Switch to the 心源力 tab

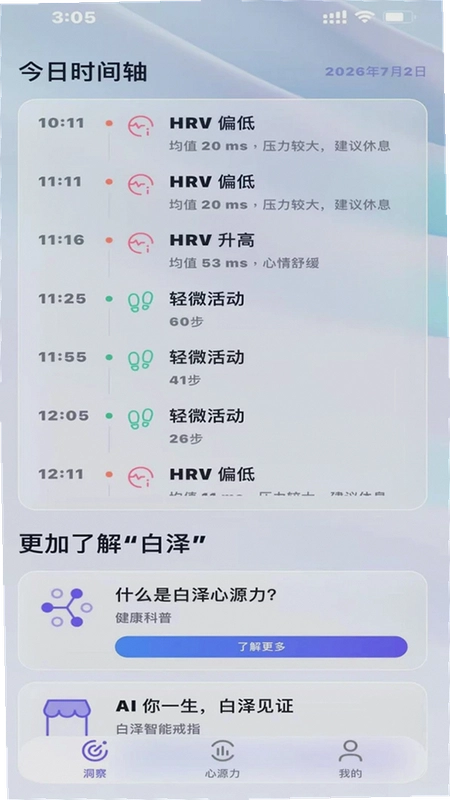(222, 760)
